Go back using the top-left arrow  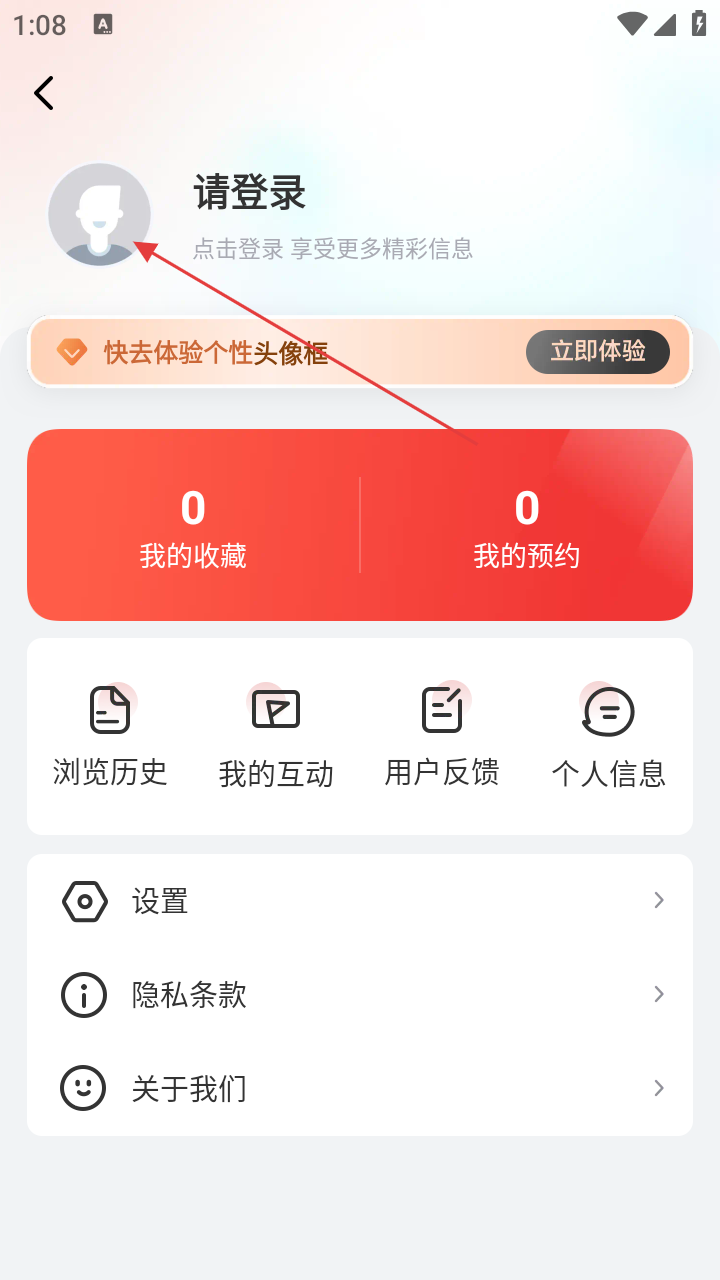(43, 93)
